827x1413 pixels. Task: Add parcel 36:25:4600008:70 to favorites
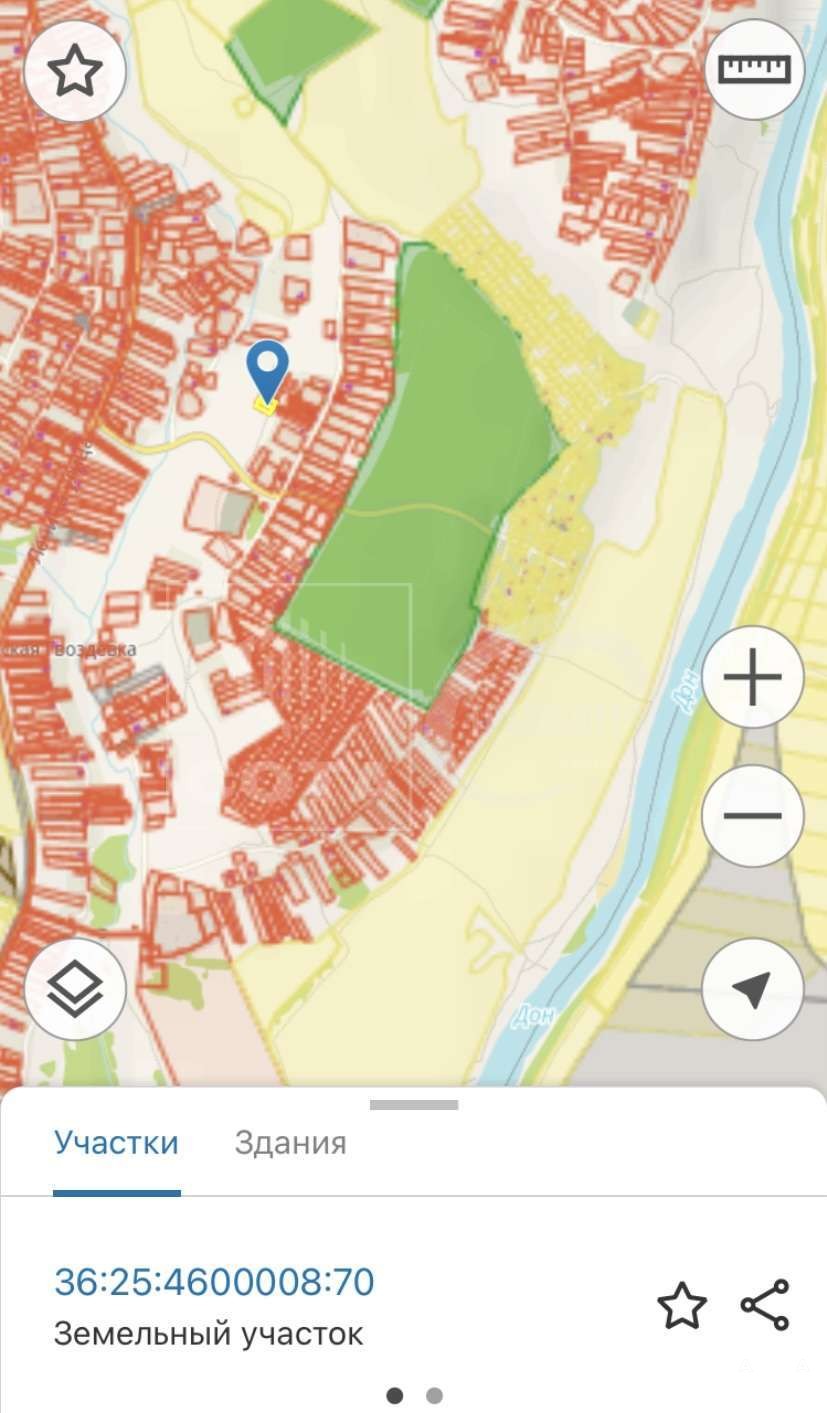pos(681,1306)
